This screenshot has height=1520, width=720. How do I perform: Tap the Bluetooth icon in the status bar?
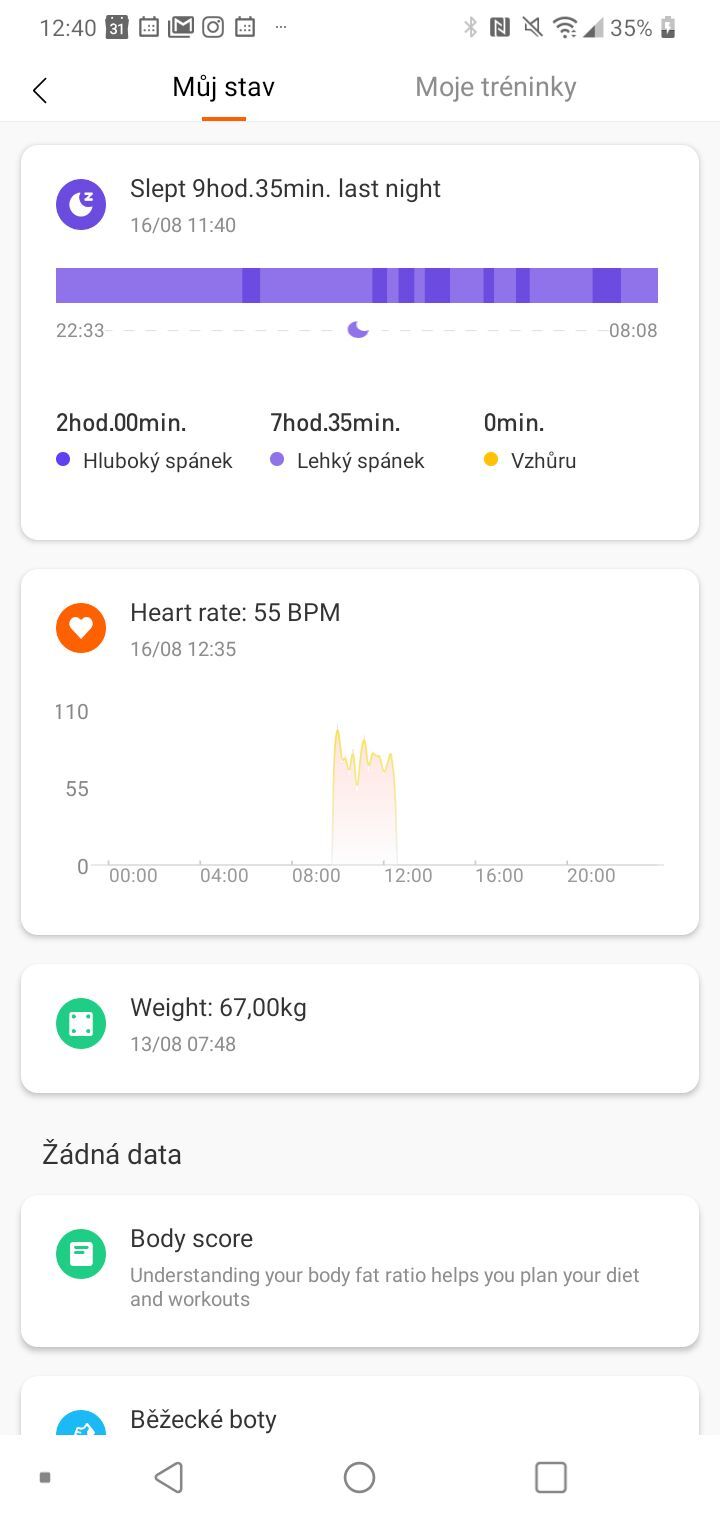click(471, 27)
